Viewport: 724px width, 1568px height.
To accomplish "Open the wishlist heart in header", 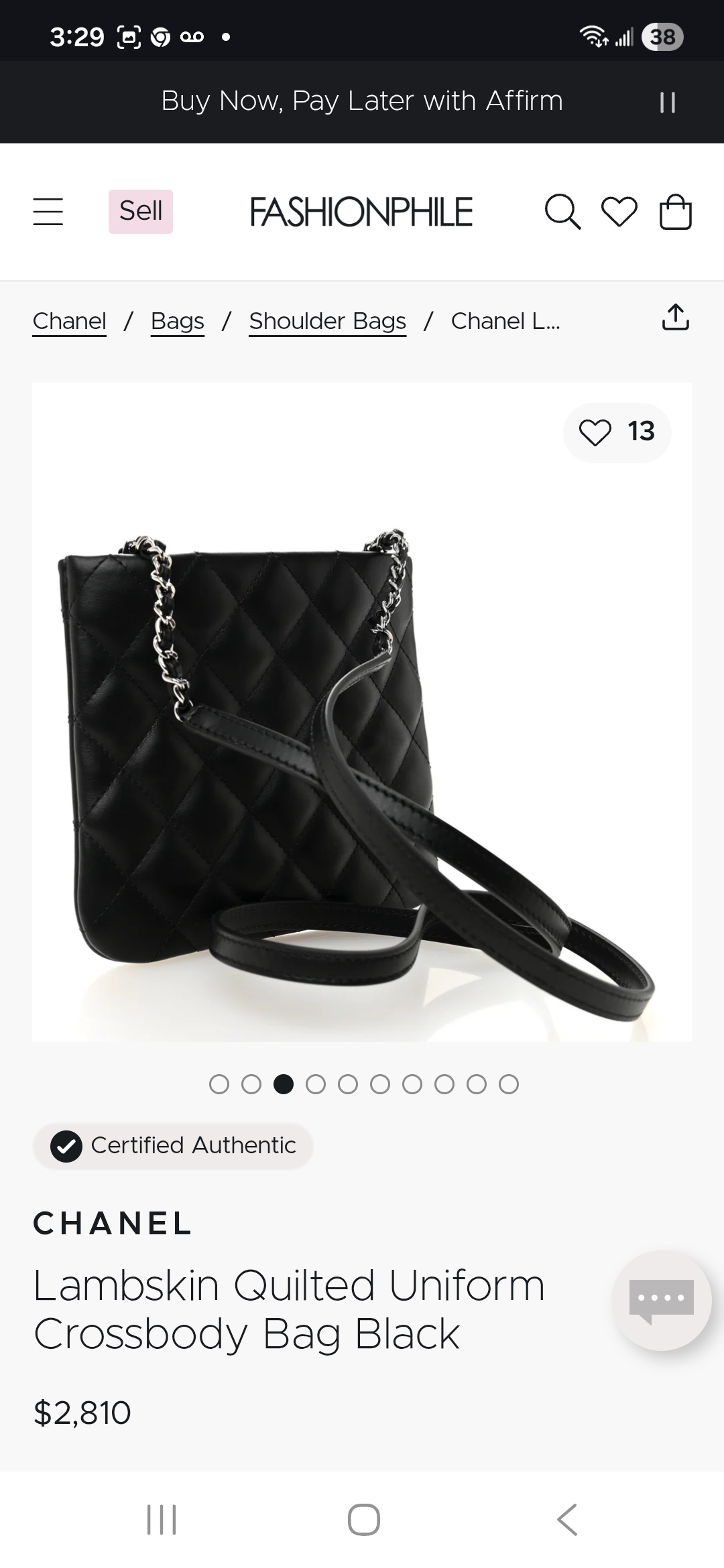I will pos(619,212).
